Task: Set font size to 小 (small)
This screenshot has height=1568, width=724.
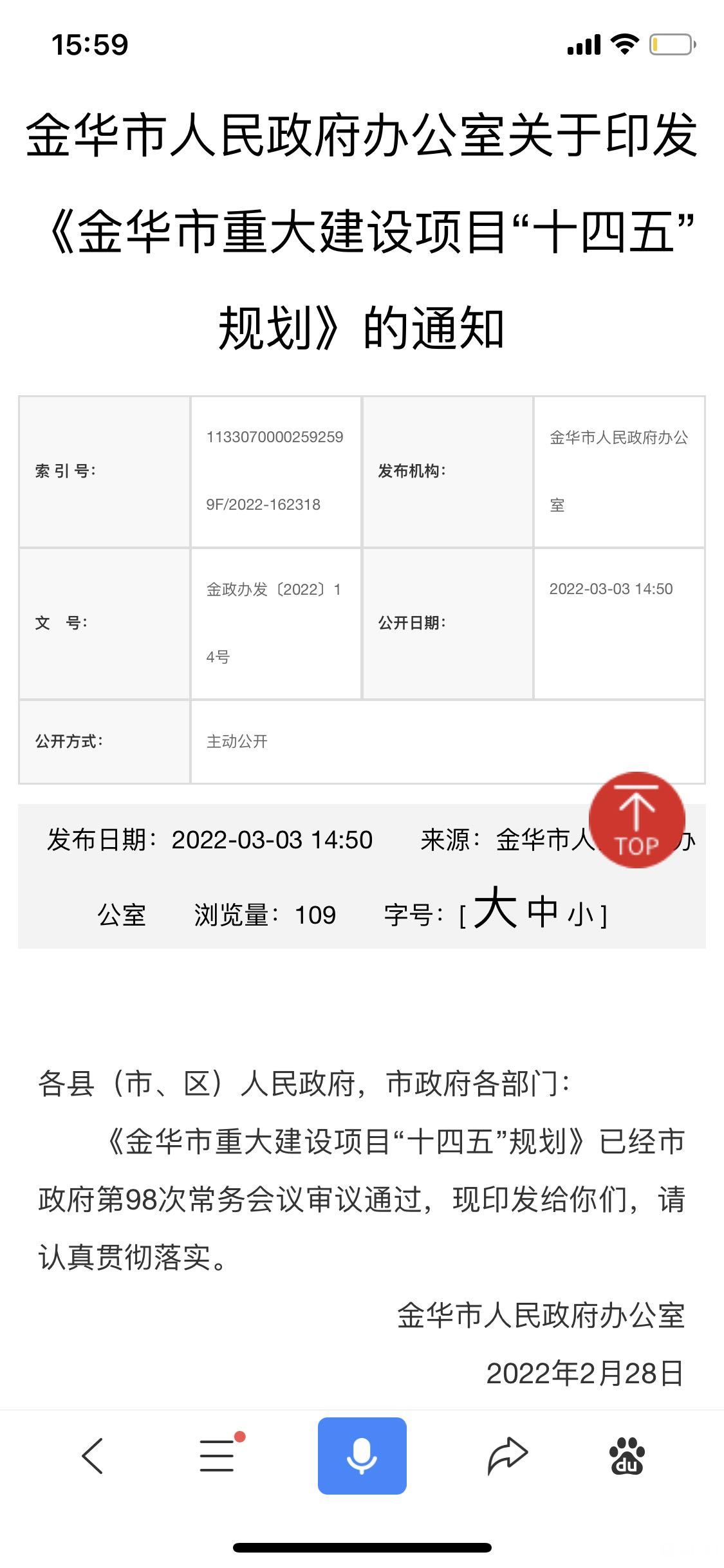Action: (582, 915)
